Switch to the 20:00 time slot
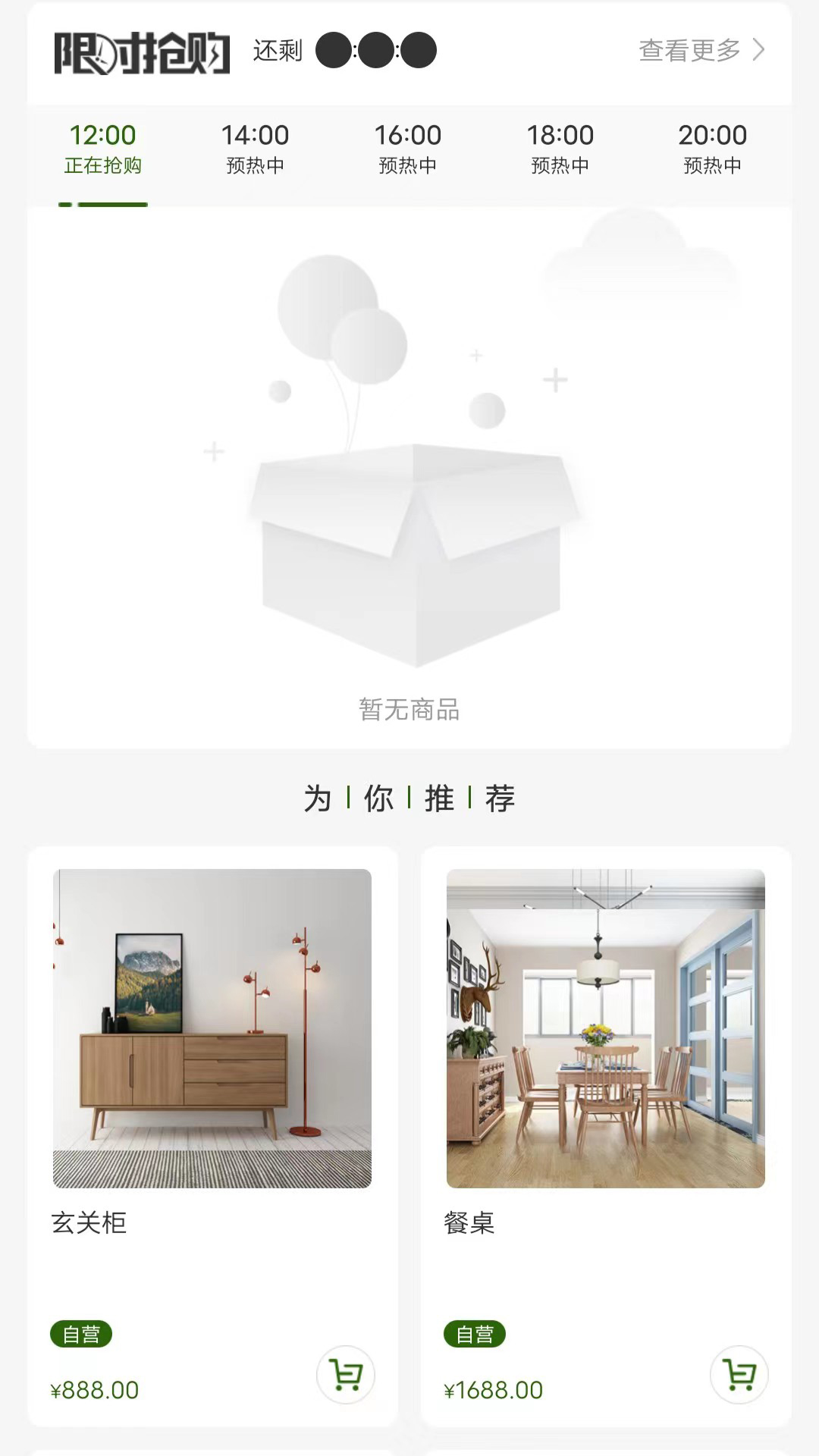This screenshot has width=819, height=1456. point(712,149)
